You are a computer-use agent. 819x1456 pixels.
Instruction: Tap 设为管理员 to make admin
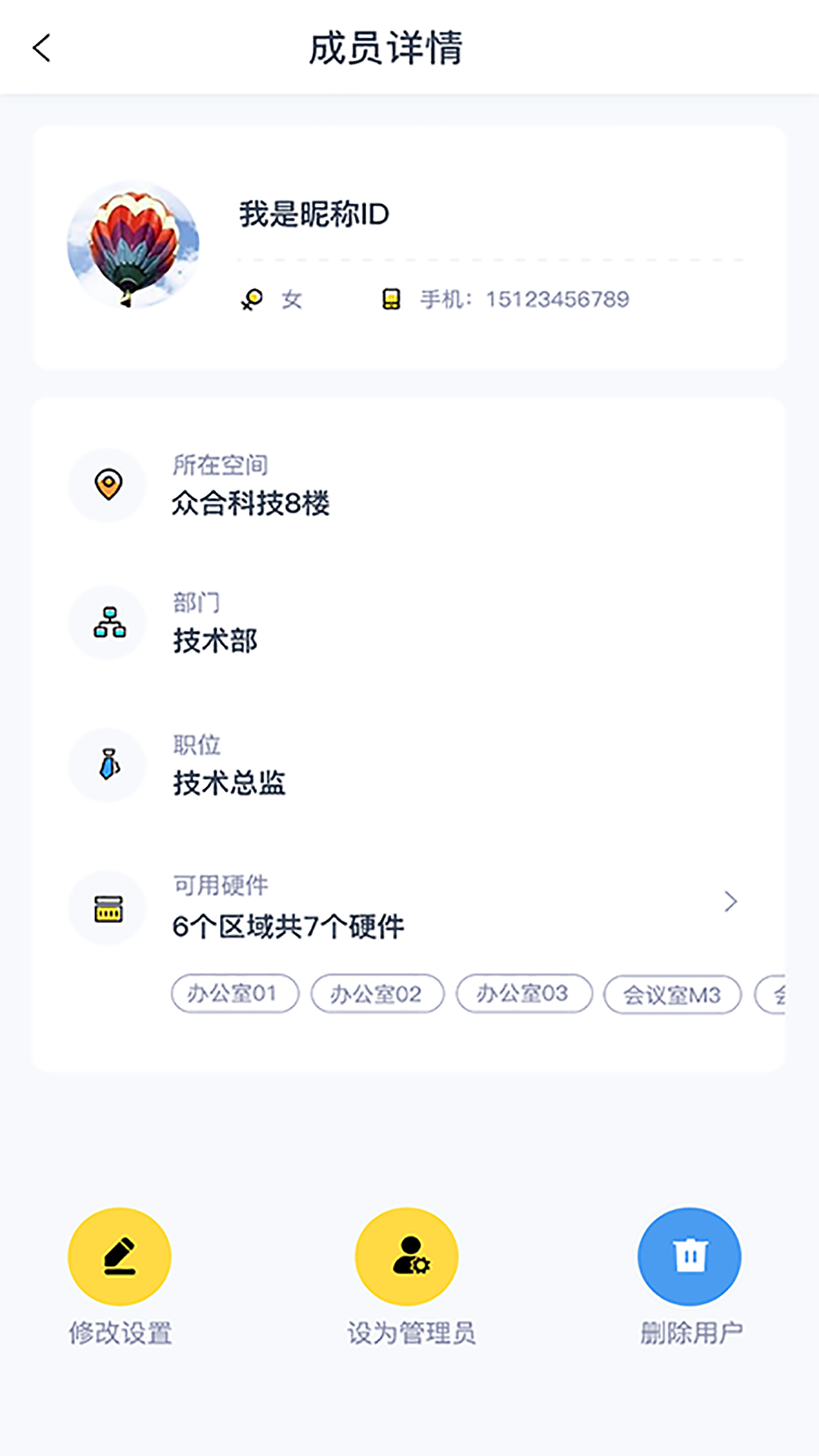point(407,1257)
